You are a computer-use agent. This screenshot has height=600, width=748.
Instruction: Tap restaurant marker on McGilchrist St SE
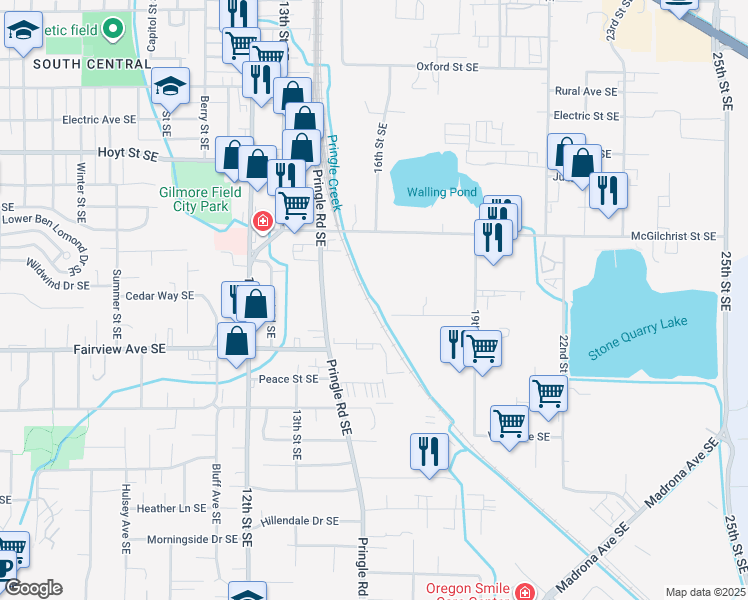pyautogui.click(x=492, y=238)
